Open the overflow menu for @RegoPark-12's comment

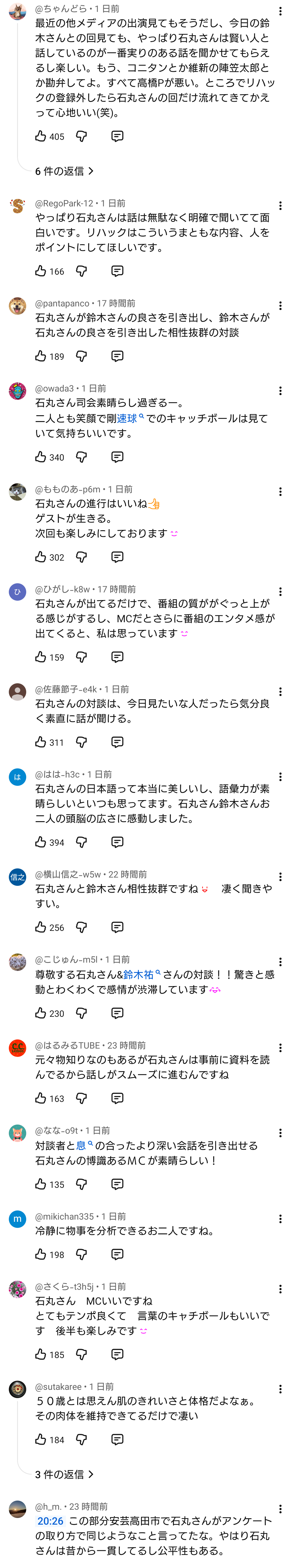pyautogui.click(x=280, y=206)
